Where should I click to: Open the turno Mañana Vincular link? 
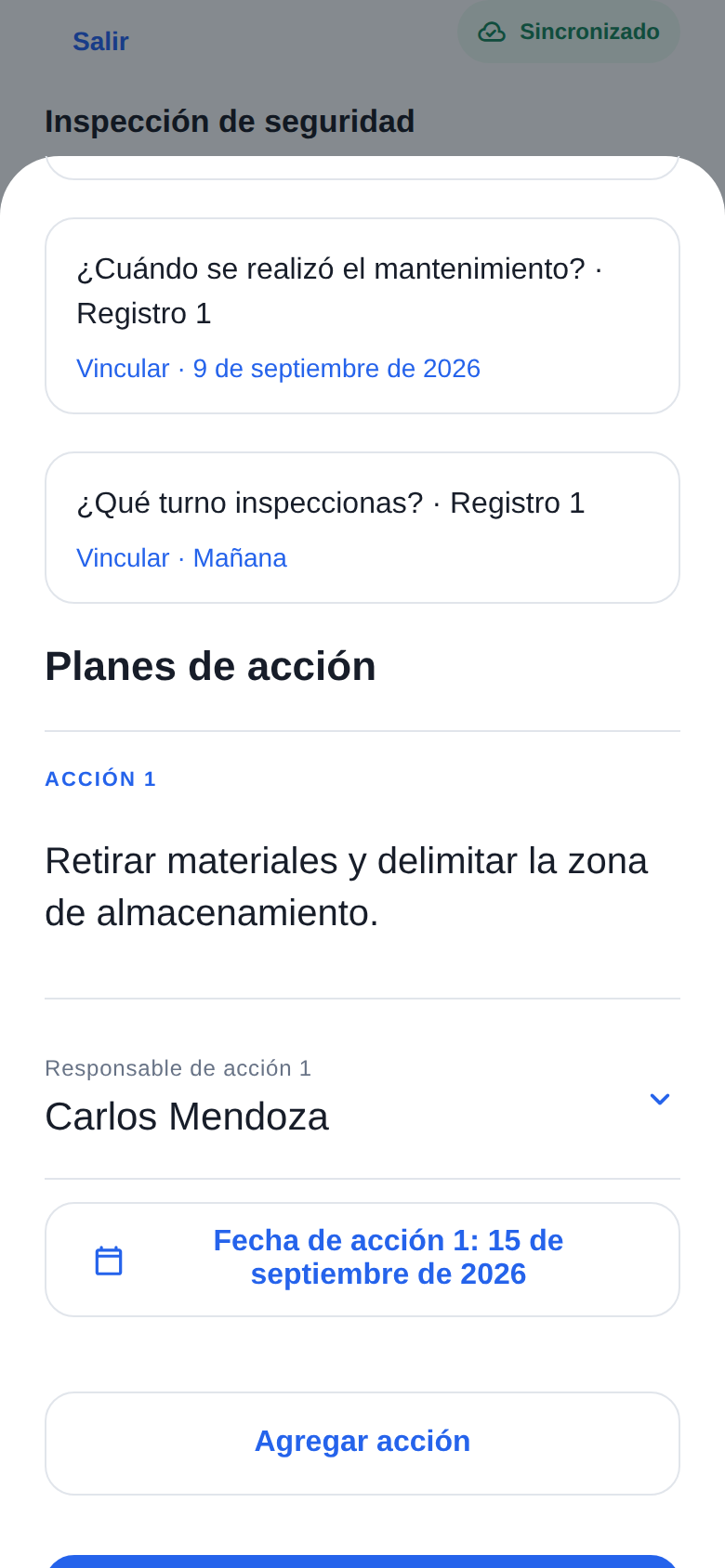tap(181, 558)
